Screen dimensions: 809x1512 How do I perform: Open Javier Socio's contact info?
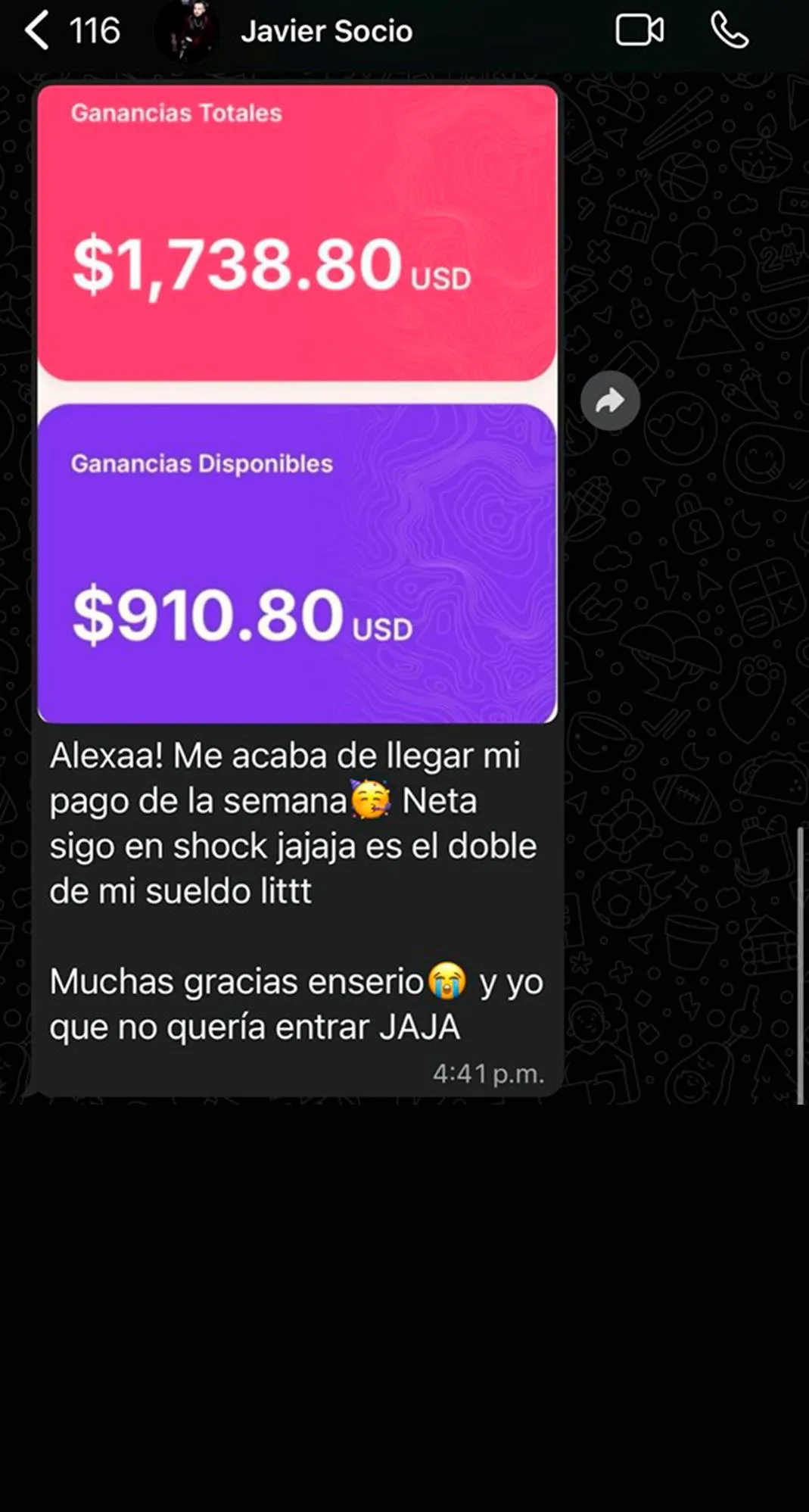point(326,32)
